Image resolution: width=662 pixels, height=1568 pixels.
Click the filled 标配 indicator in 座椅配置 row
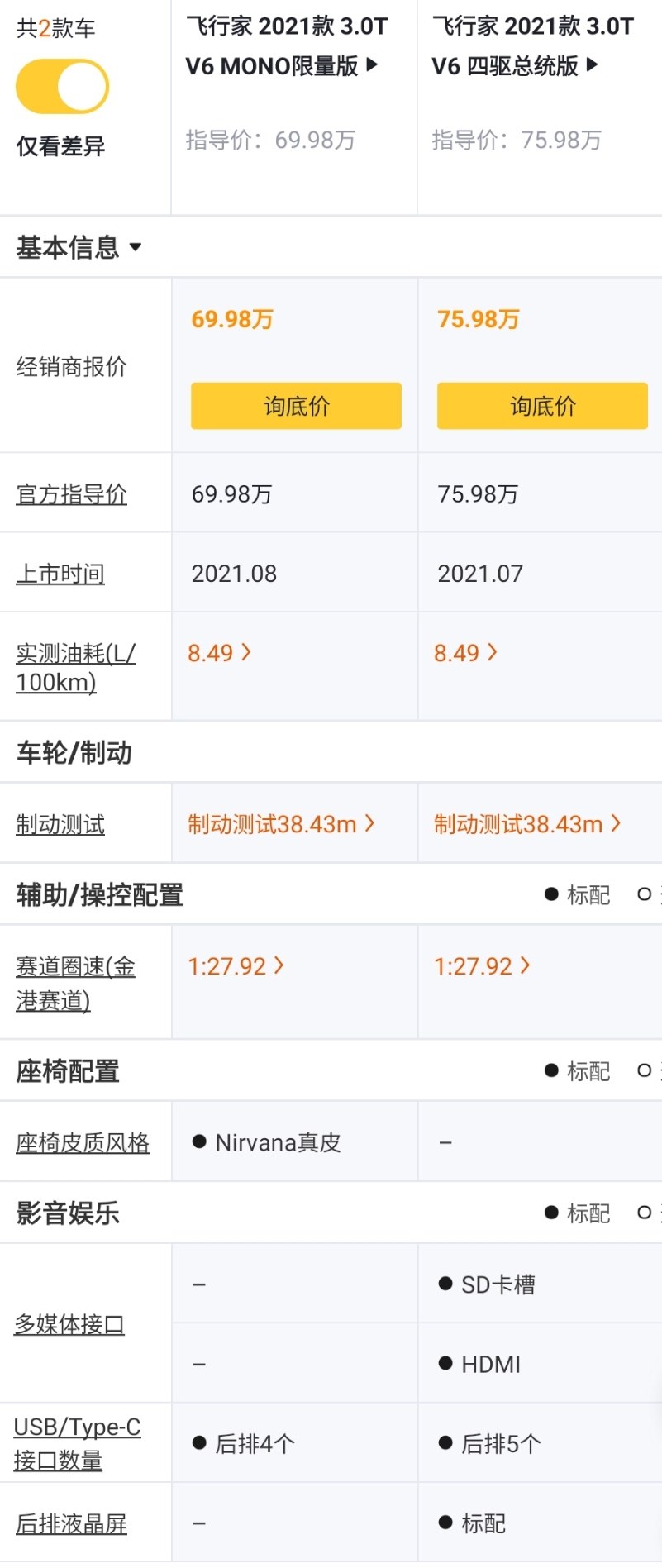[549, 1070]
